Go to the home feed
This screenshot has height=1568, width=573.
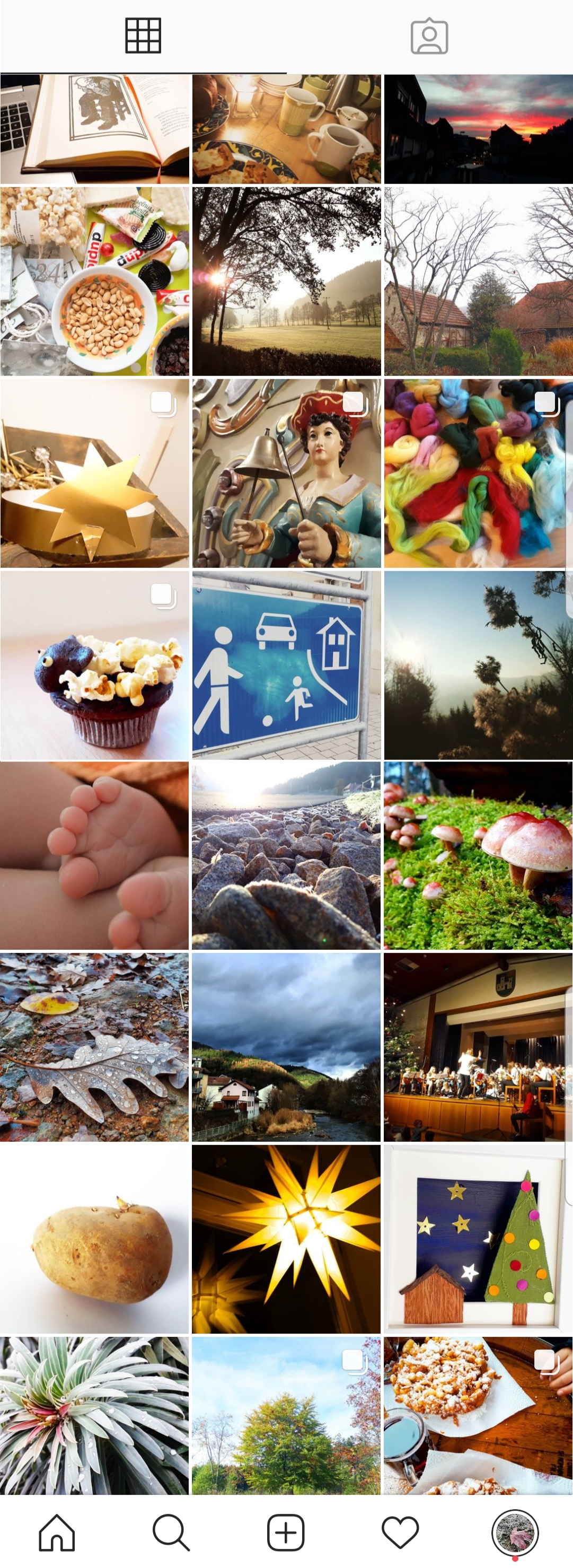57,1532
